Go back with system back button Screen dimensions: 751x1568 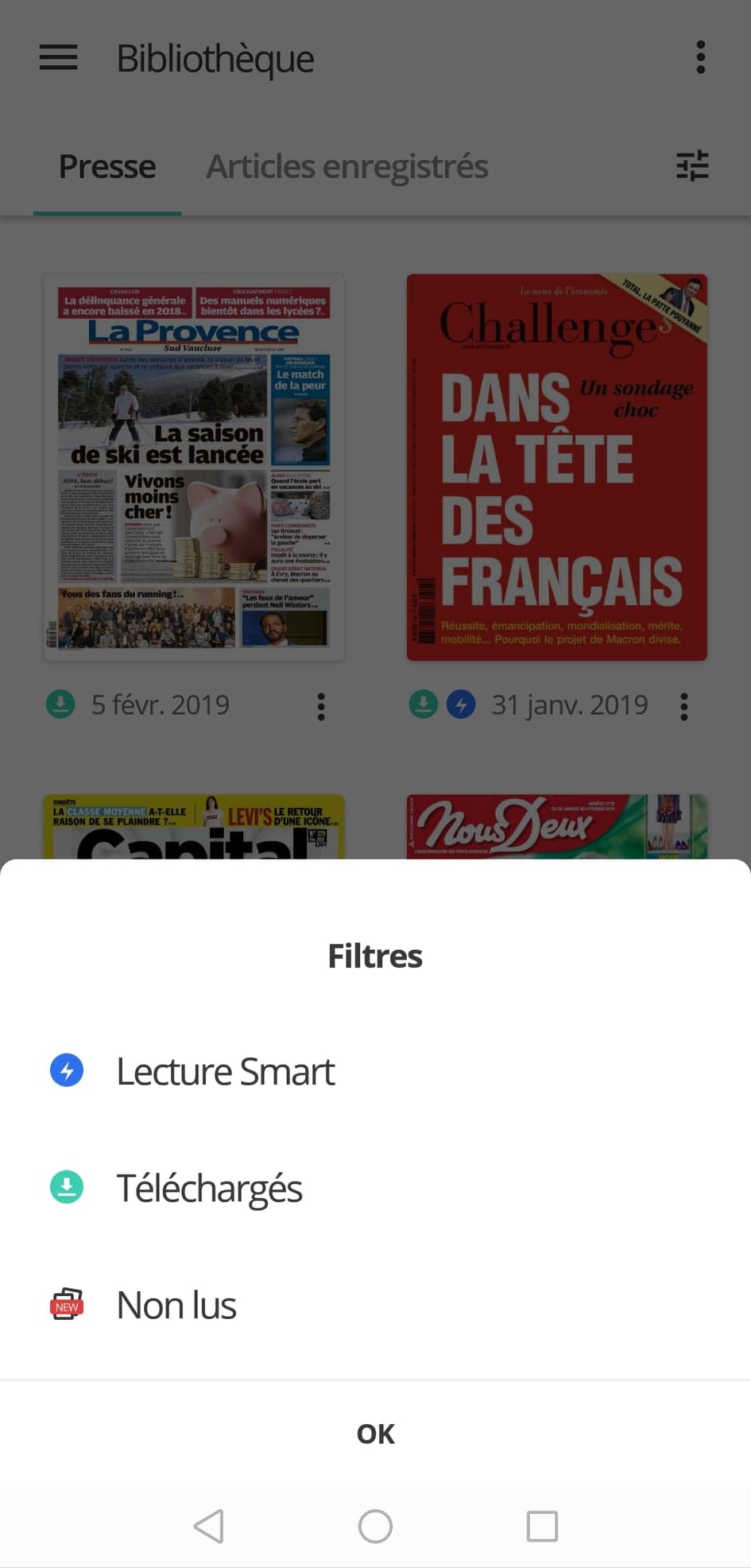point(209,1526)
